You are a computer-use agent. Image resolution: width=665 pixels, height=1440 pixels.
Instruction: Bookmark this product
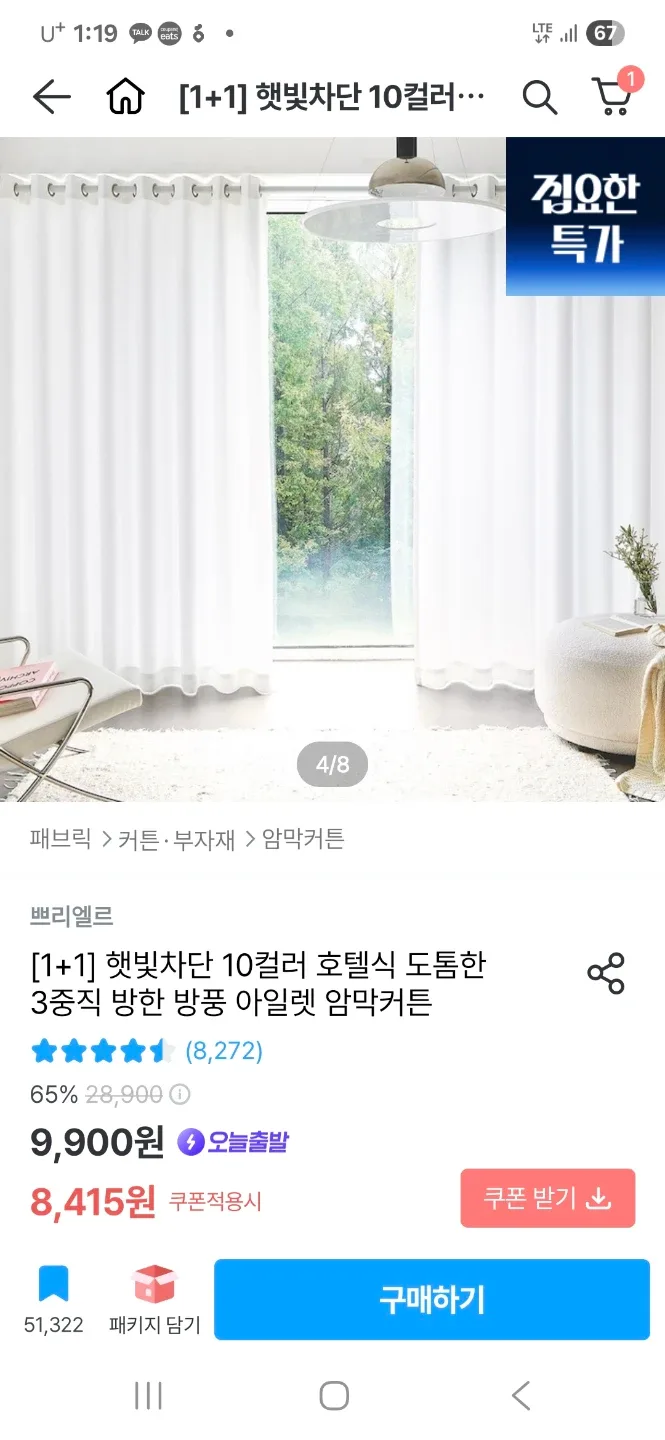pos(53,1298)
